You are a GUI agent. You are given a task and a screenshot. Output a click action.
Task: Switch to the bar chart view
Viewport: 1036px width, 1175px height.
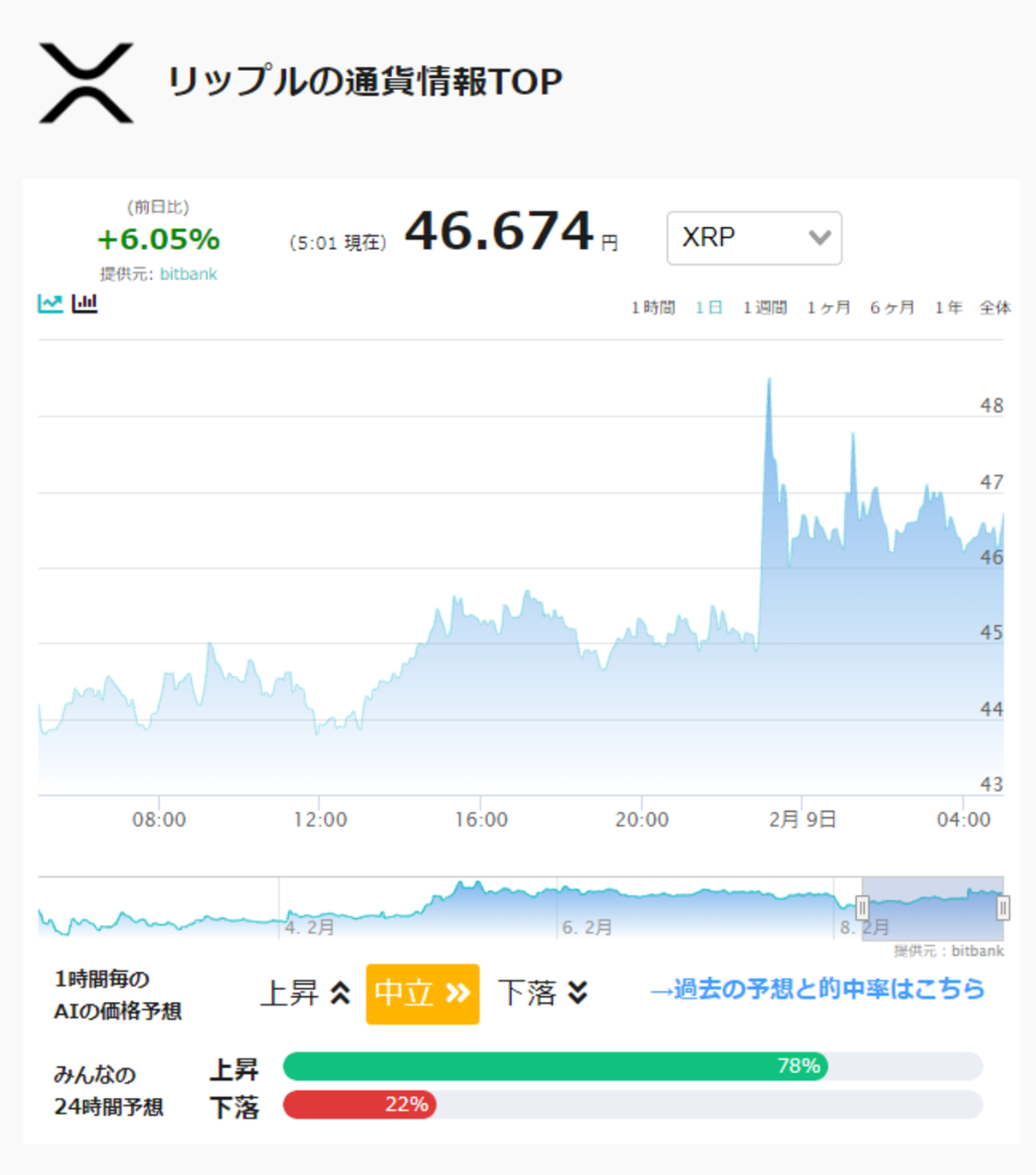(85, 303)
